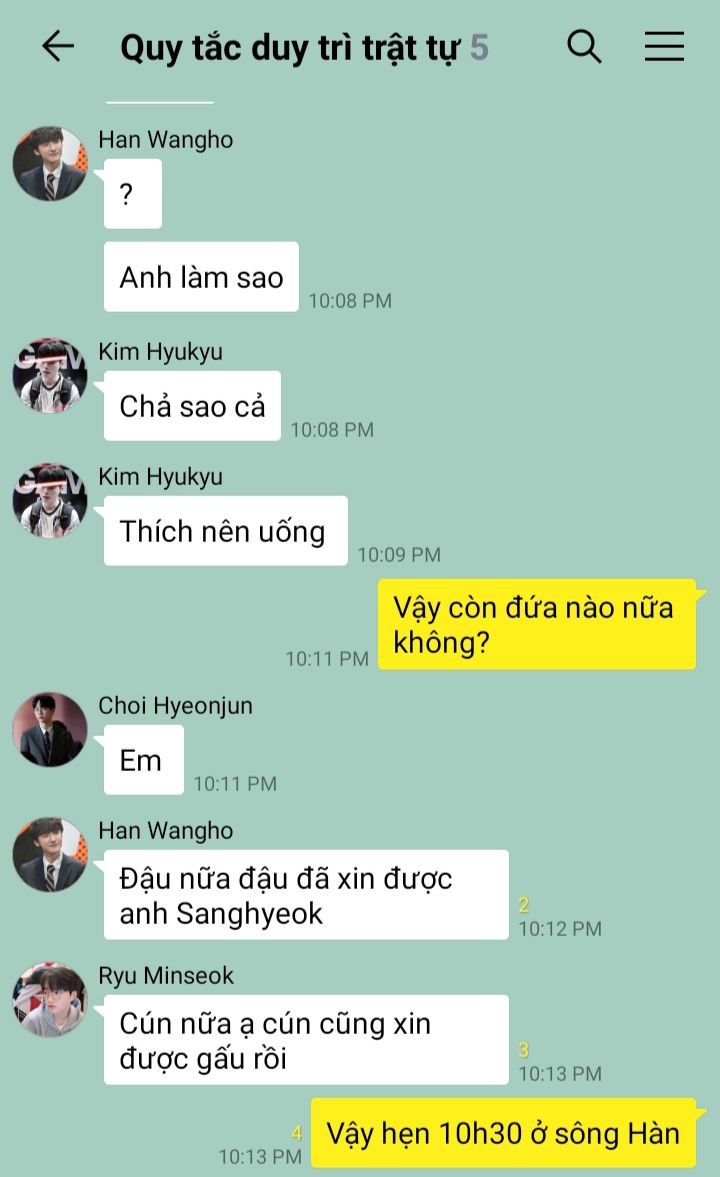Open Choi Hyeonjun's profile picture
The width and height of the screenshot is (720, 1177).
[50, 730]
